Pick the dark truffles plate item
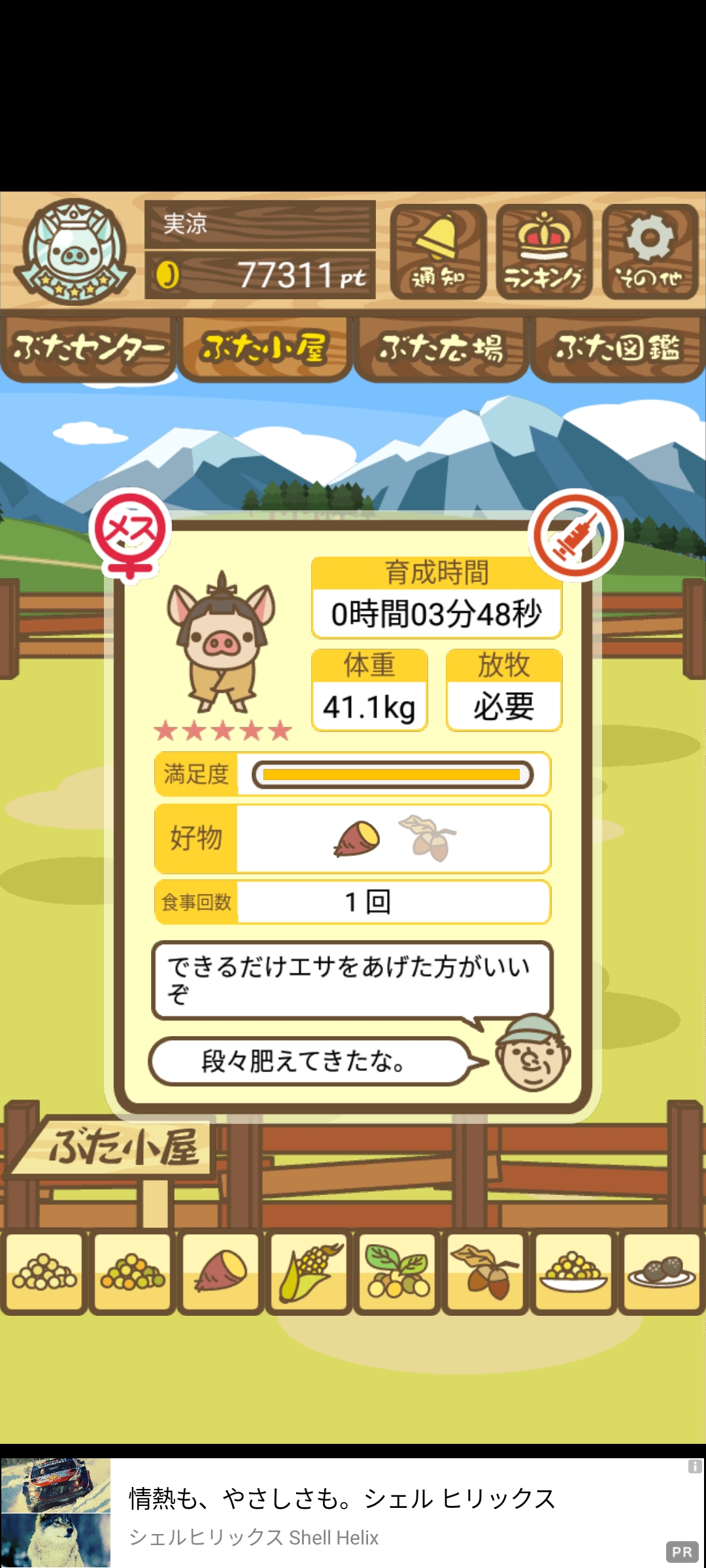The image size is (706, 1568). pos(662,1272)
